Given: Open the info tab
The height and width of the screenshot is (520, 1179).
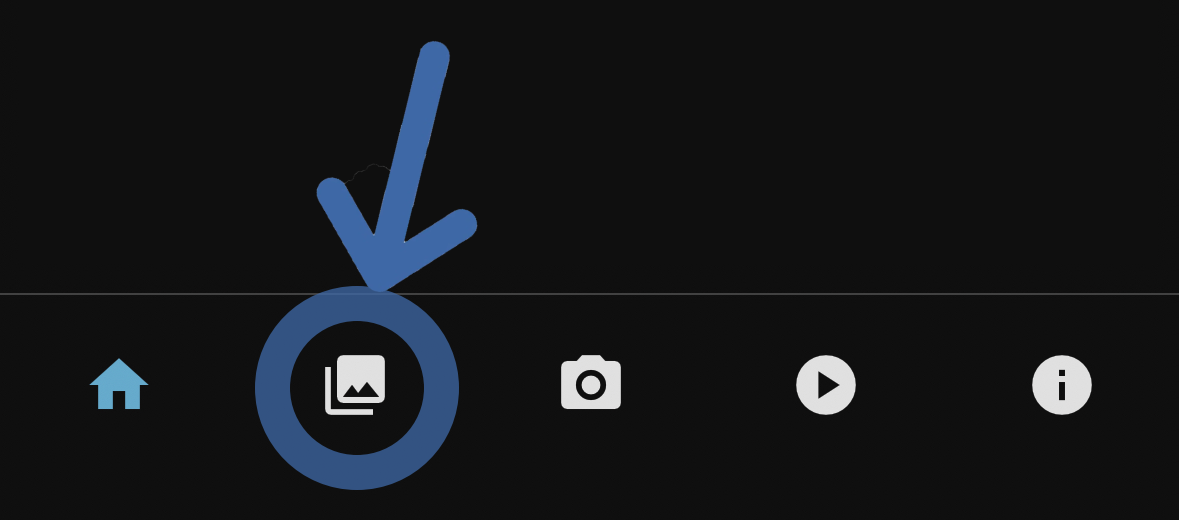Looking at the screenshot, I should tap(1061, 385).
